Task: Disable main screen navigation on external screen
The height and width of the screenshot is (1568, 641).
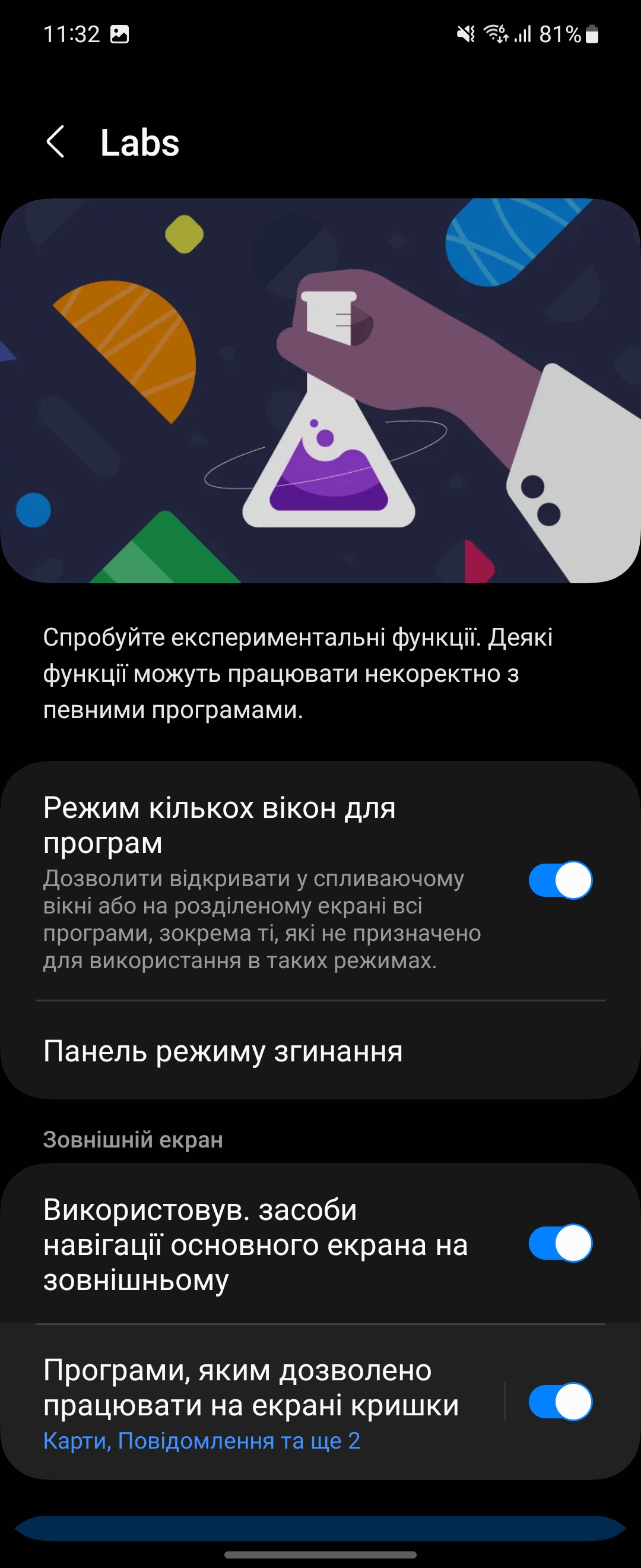Action: (x=560, y=1244)
